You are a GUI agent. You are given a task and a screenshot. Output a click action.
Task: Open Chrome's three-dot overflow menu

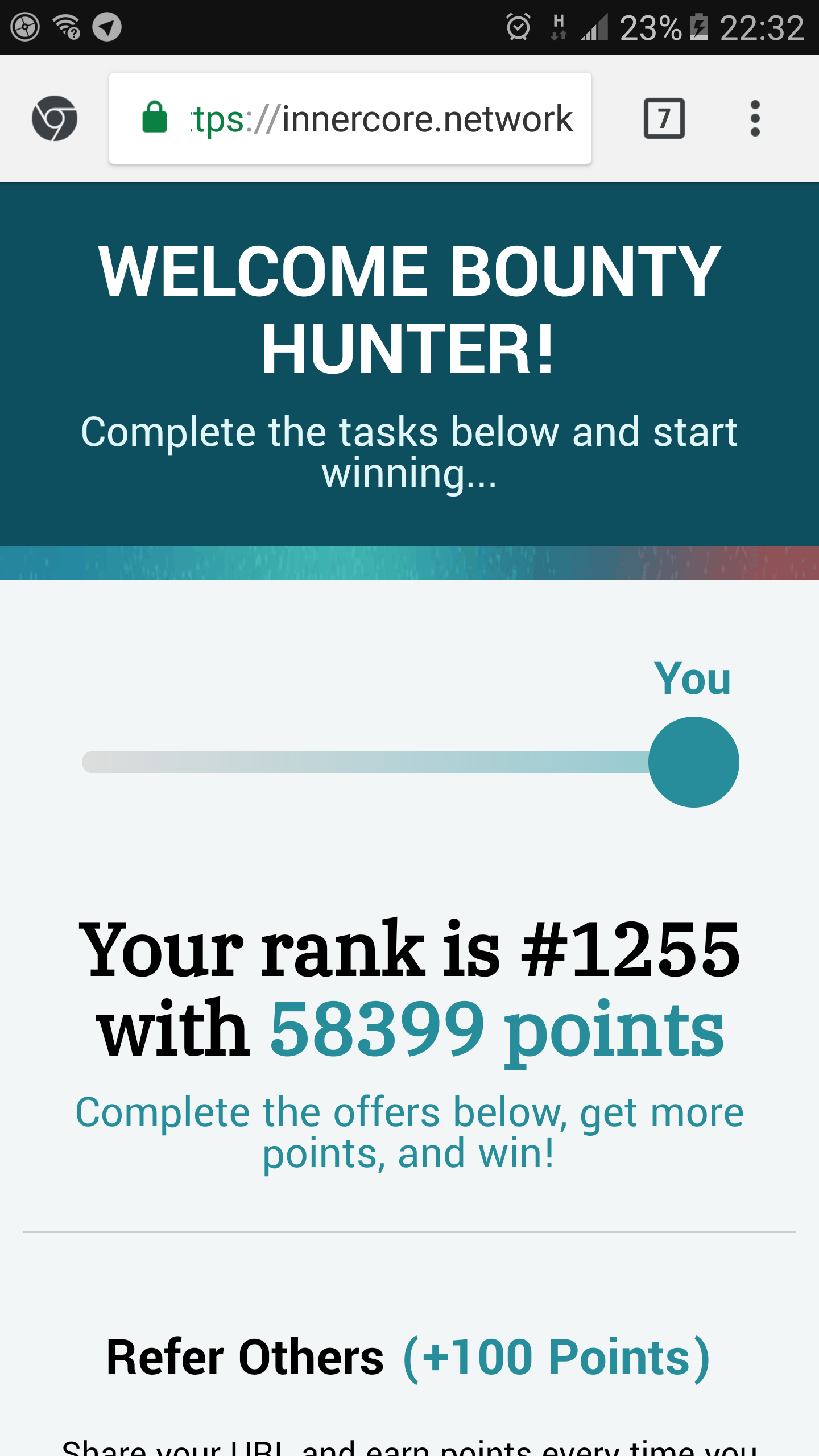pyautogui.click(x=755, y=118)
